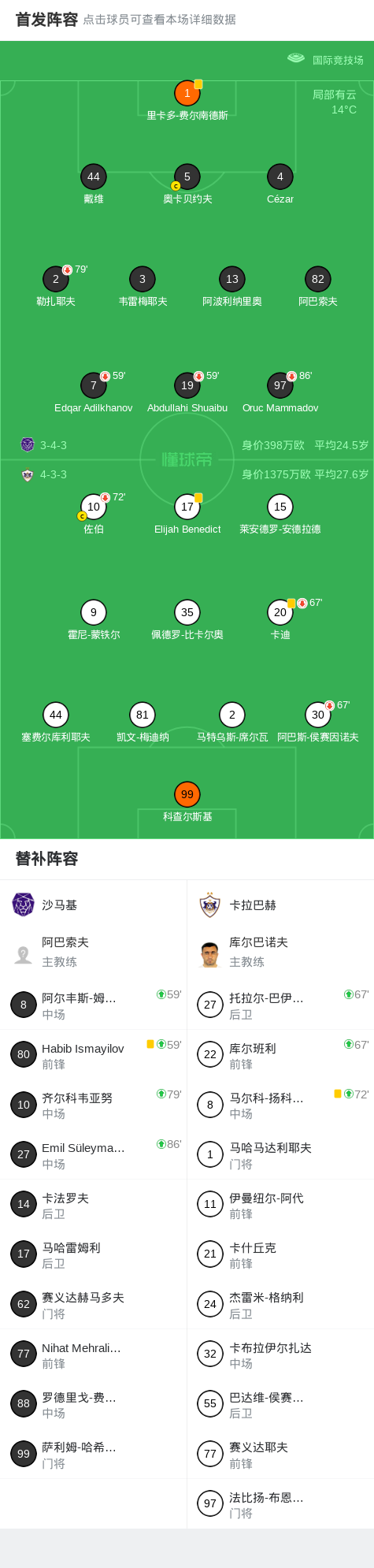
Task: View substitute 托拉尔-巴伊 number 27
Action: click(x=280, y=1005)
